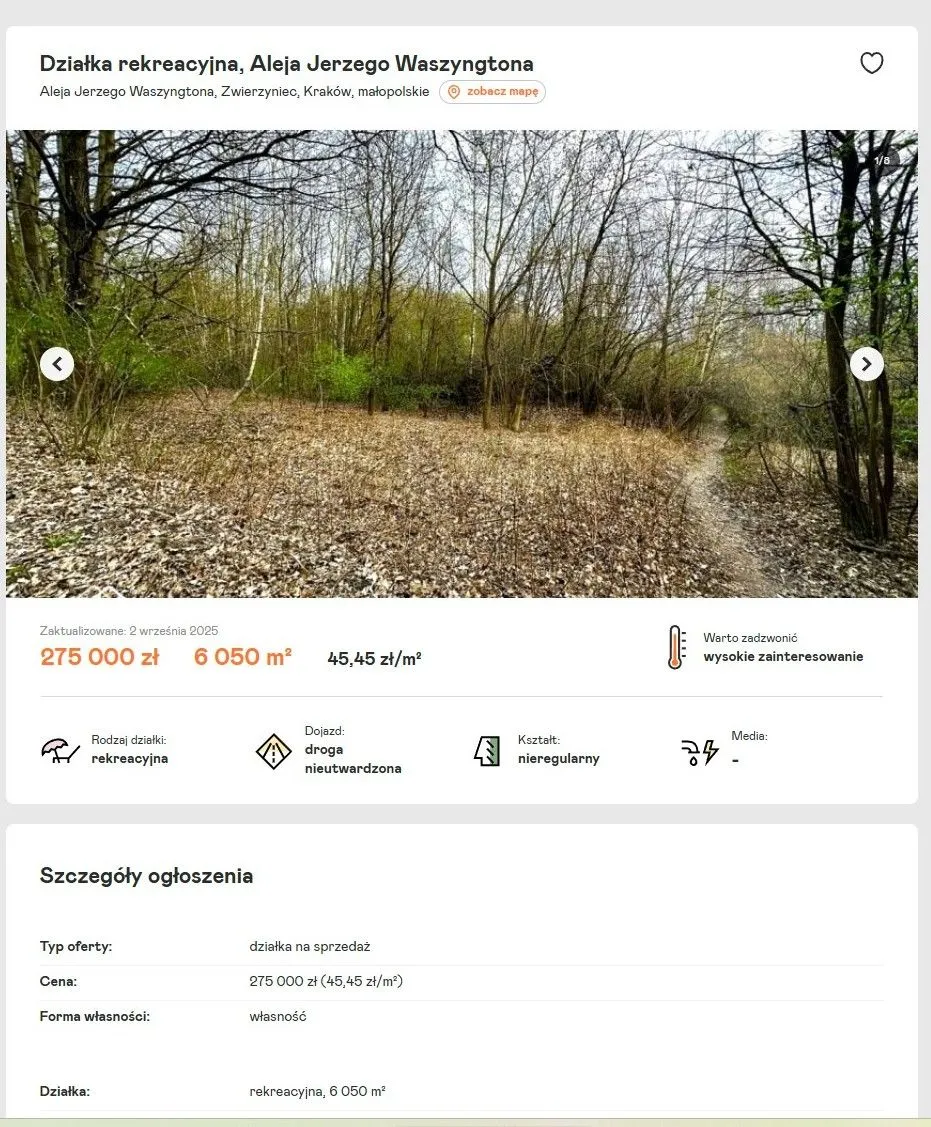Save listing with the heart icon
931x1127 pixels.
click(x=871, y=63)
